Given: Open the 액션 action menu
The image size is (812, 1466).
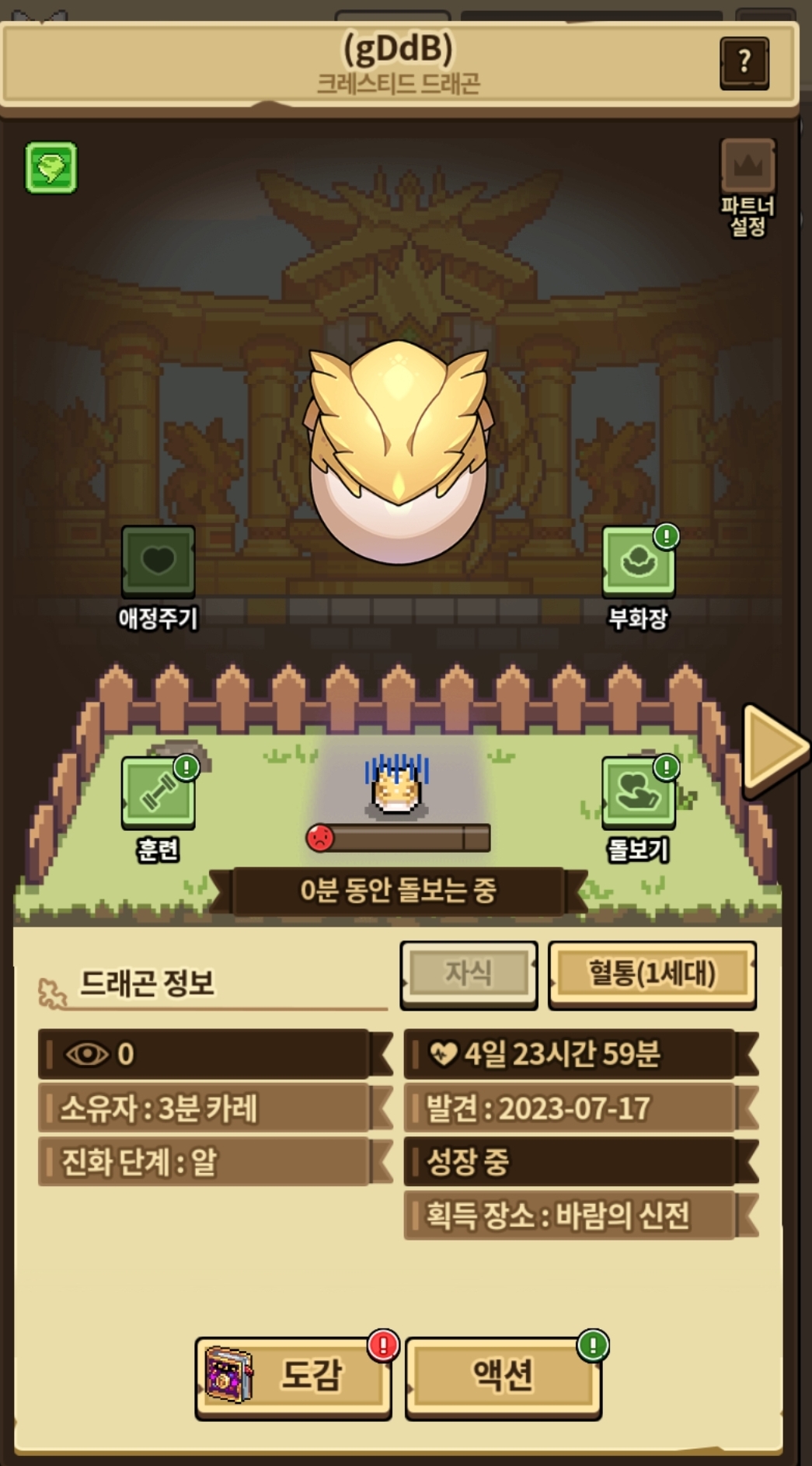Looking at the screenshot, I should click(x=504, y=1377).
